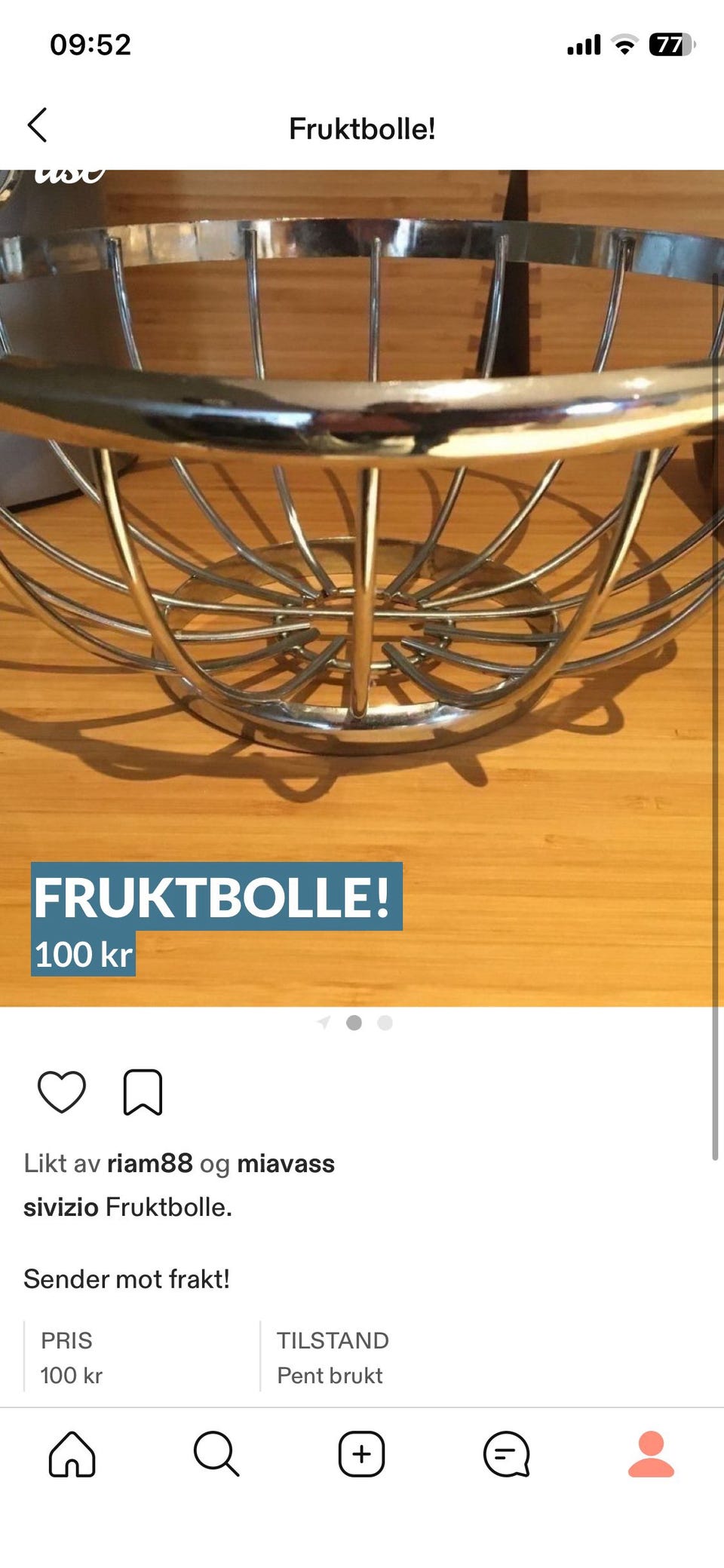Tap the clock showing 09:52
The width and height of the screenshot is (724, 1568).
click(x=92, y=45)
